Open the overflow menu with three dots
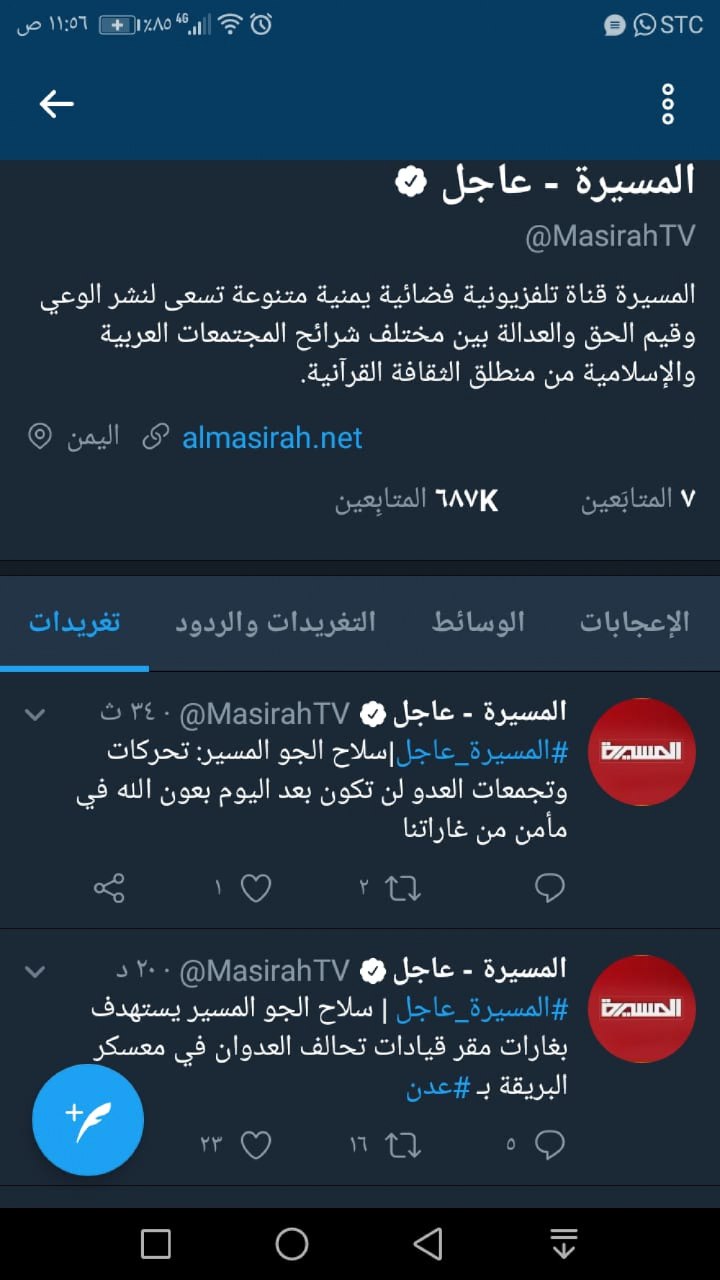 [668, 104]
